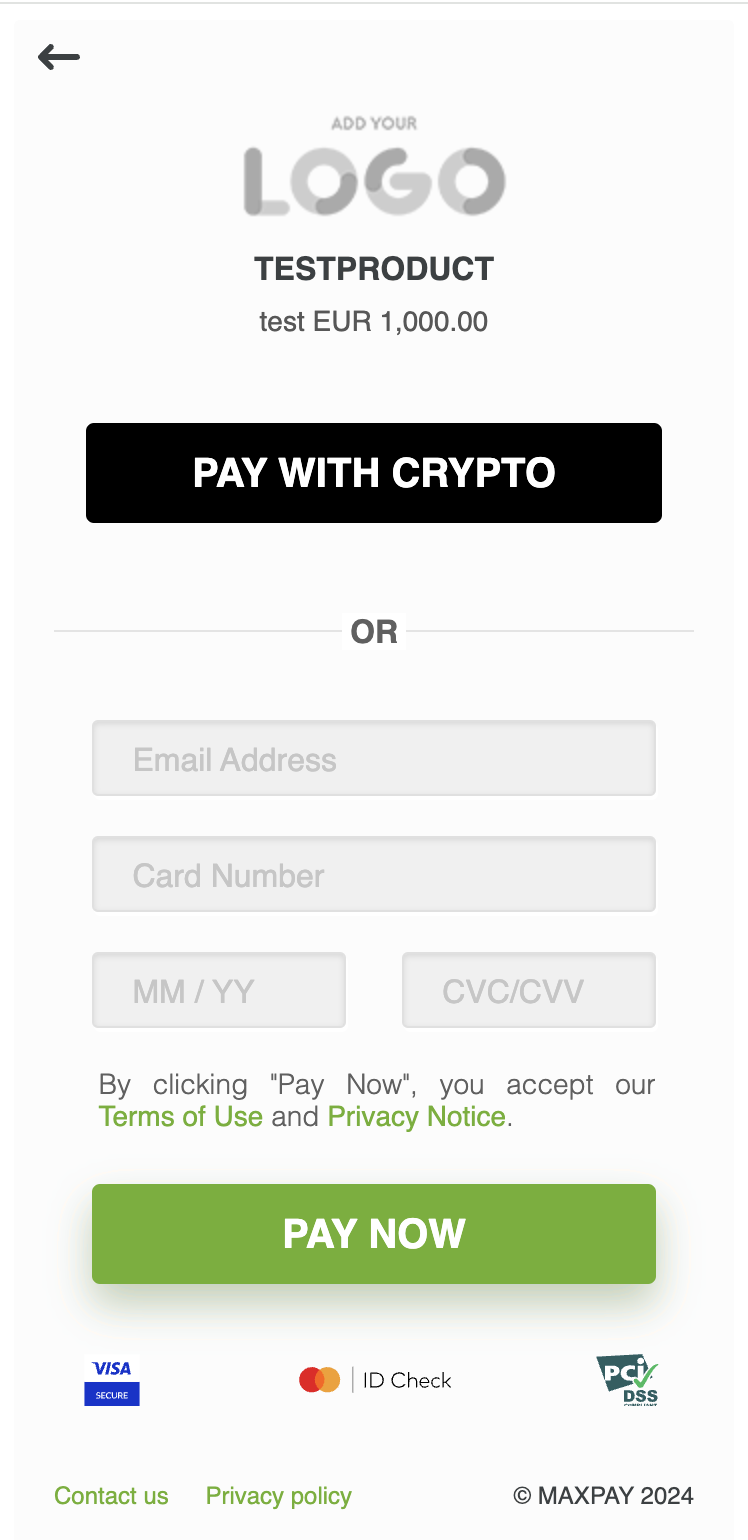Open the Privacy Notice link
748x1540 pixels.
[x=417, y=1117]
